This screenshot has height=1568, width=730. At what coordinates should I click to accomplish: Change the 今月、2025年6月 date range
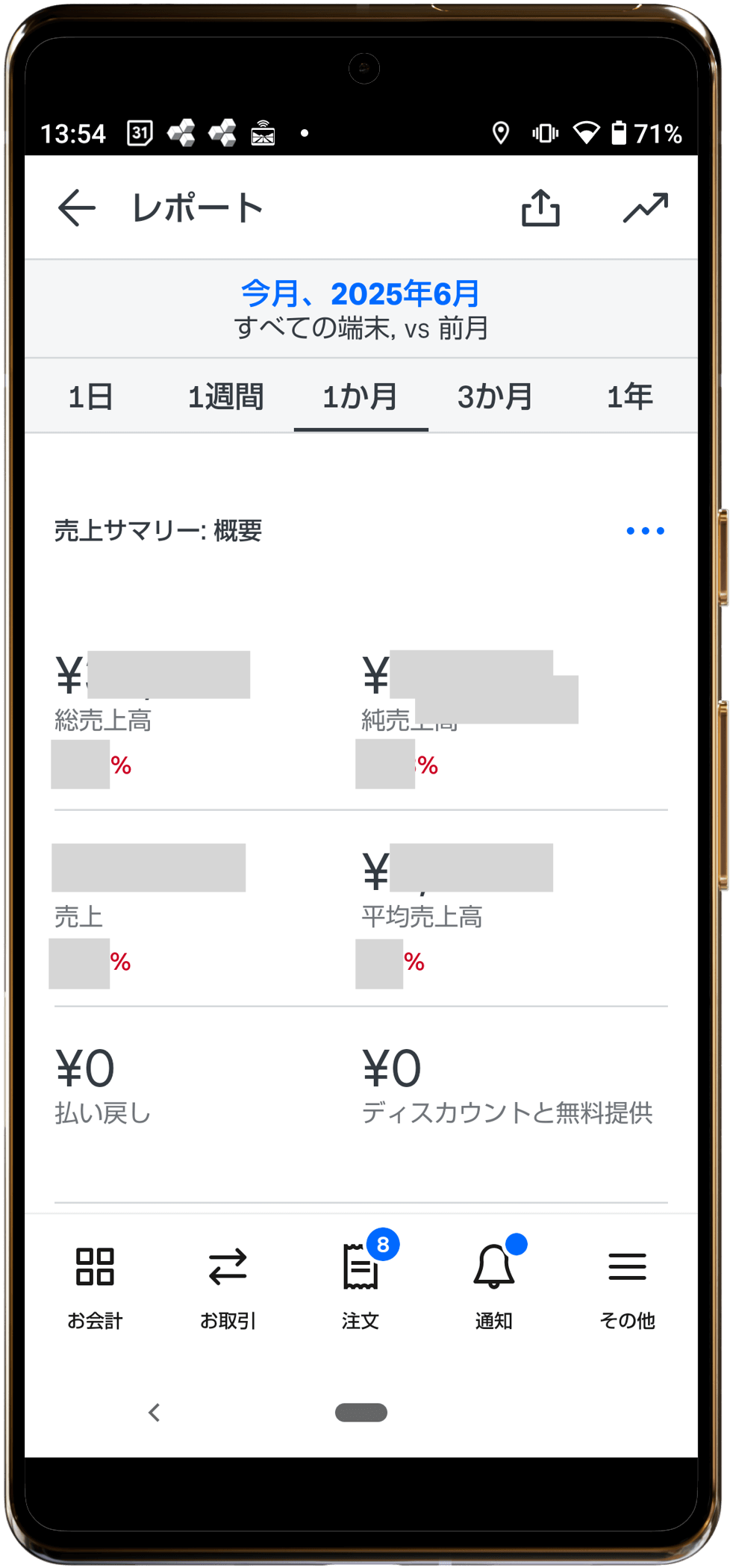361,294
